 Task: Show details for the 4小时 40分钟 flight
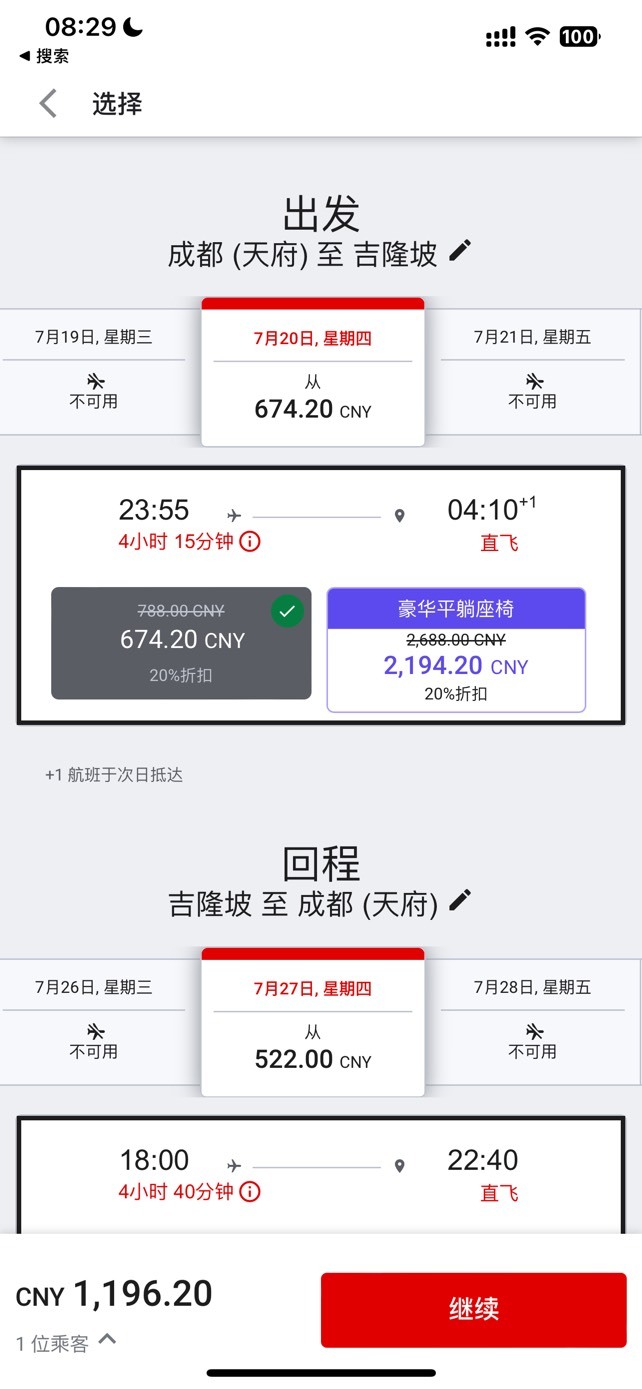(250, 1192)
